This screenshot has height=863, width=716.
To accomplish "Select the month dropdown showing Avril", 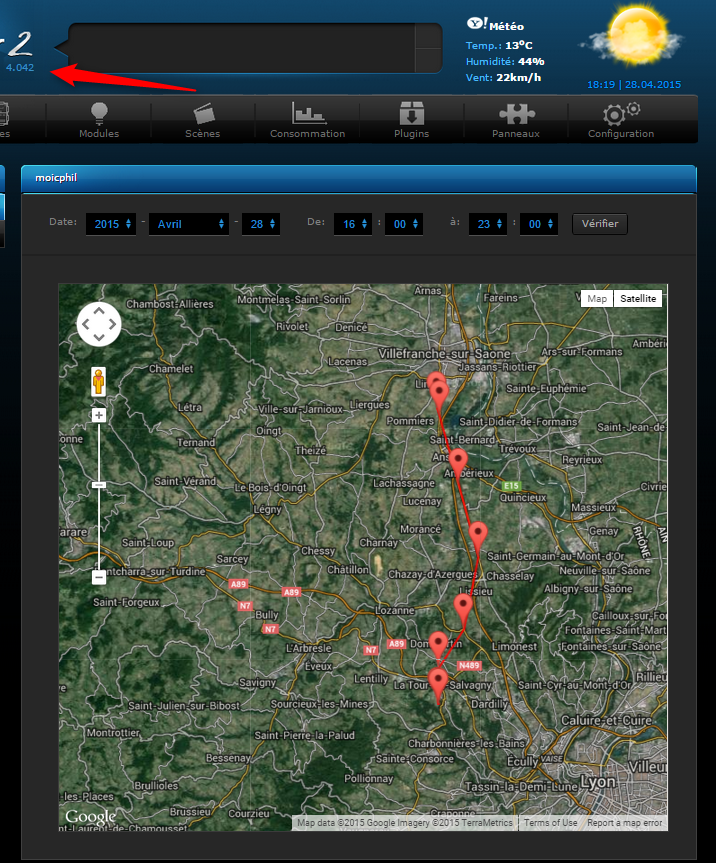I will tap(188, 224).
